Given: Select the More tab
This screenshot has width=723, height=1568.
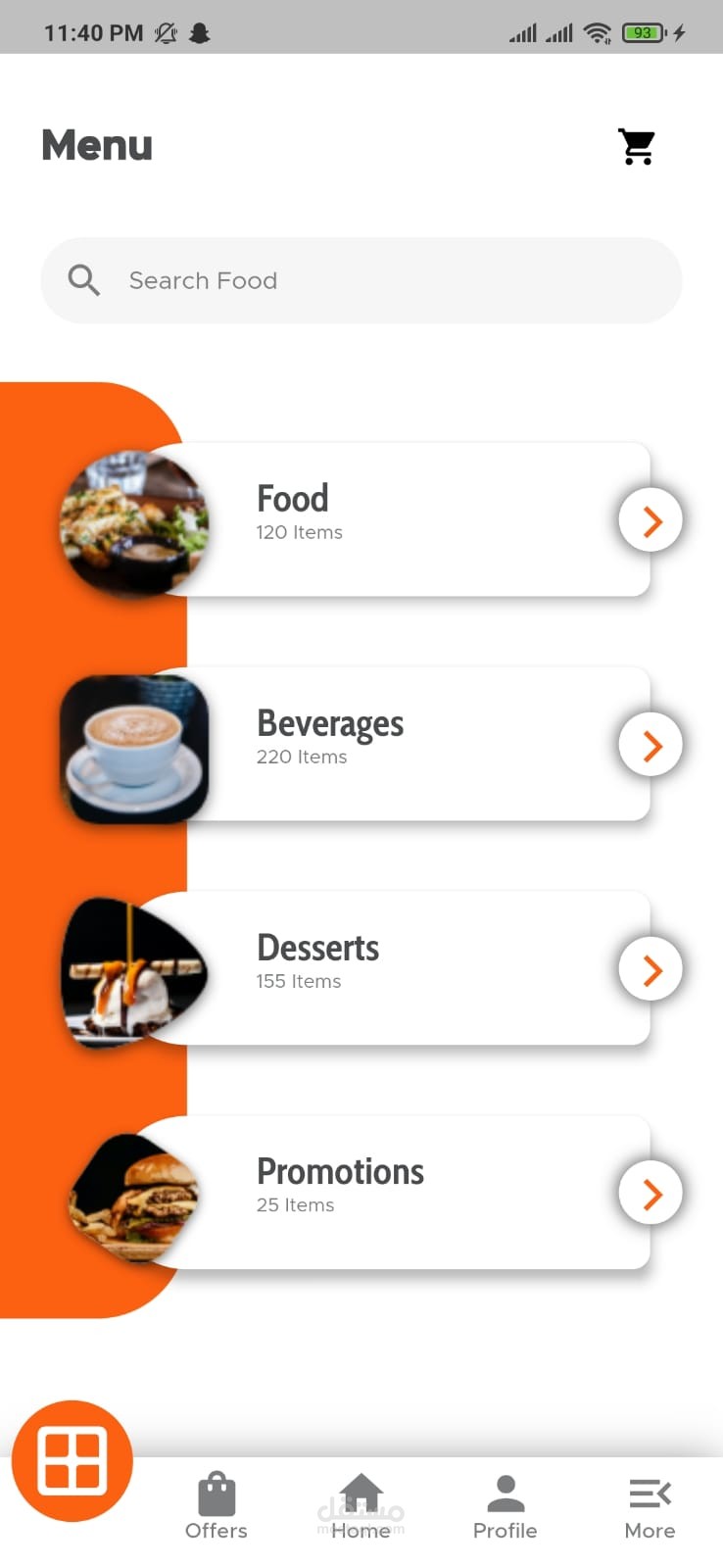Looking at the screenshot, I should [650, 1507].
